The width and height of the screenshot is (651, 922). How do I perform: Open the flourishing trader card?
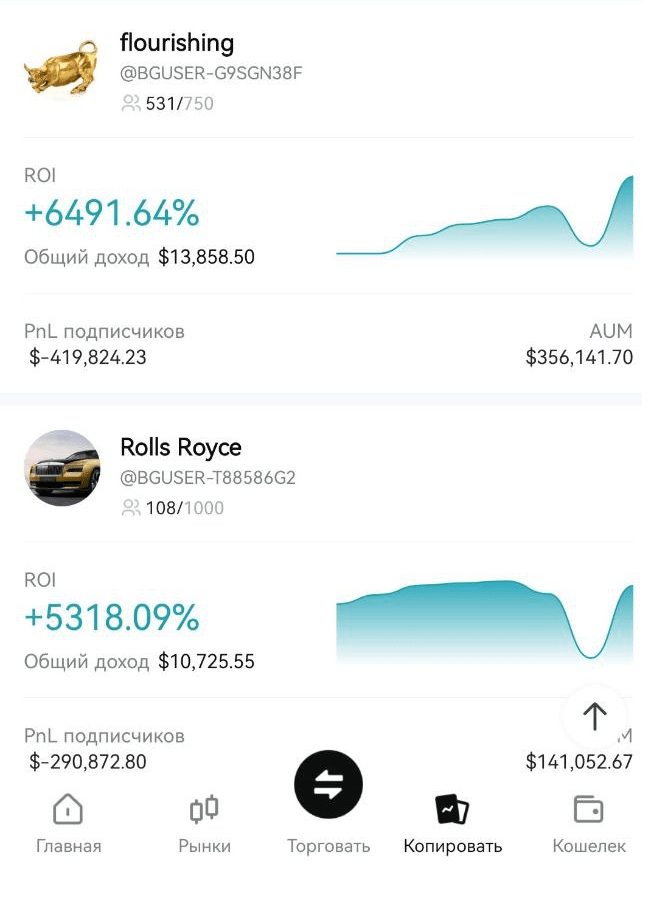pyautogui.click(x=176, y=44)
